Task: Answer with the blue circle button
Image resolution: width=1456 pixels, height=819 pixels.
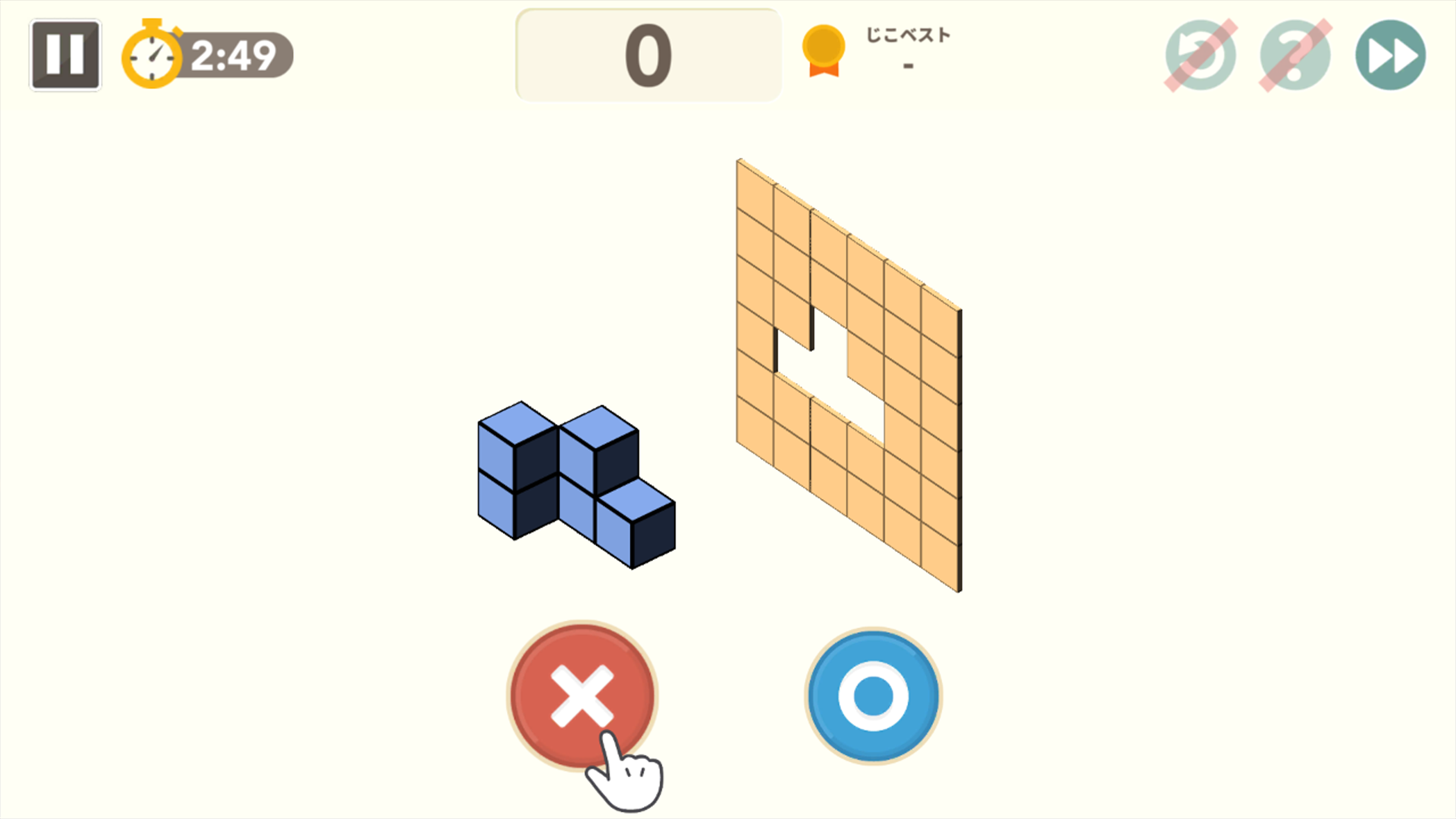Action: point(873,695)
